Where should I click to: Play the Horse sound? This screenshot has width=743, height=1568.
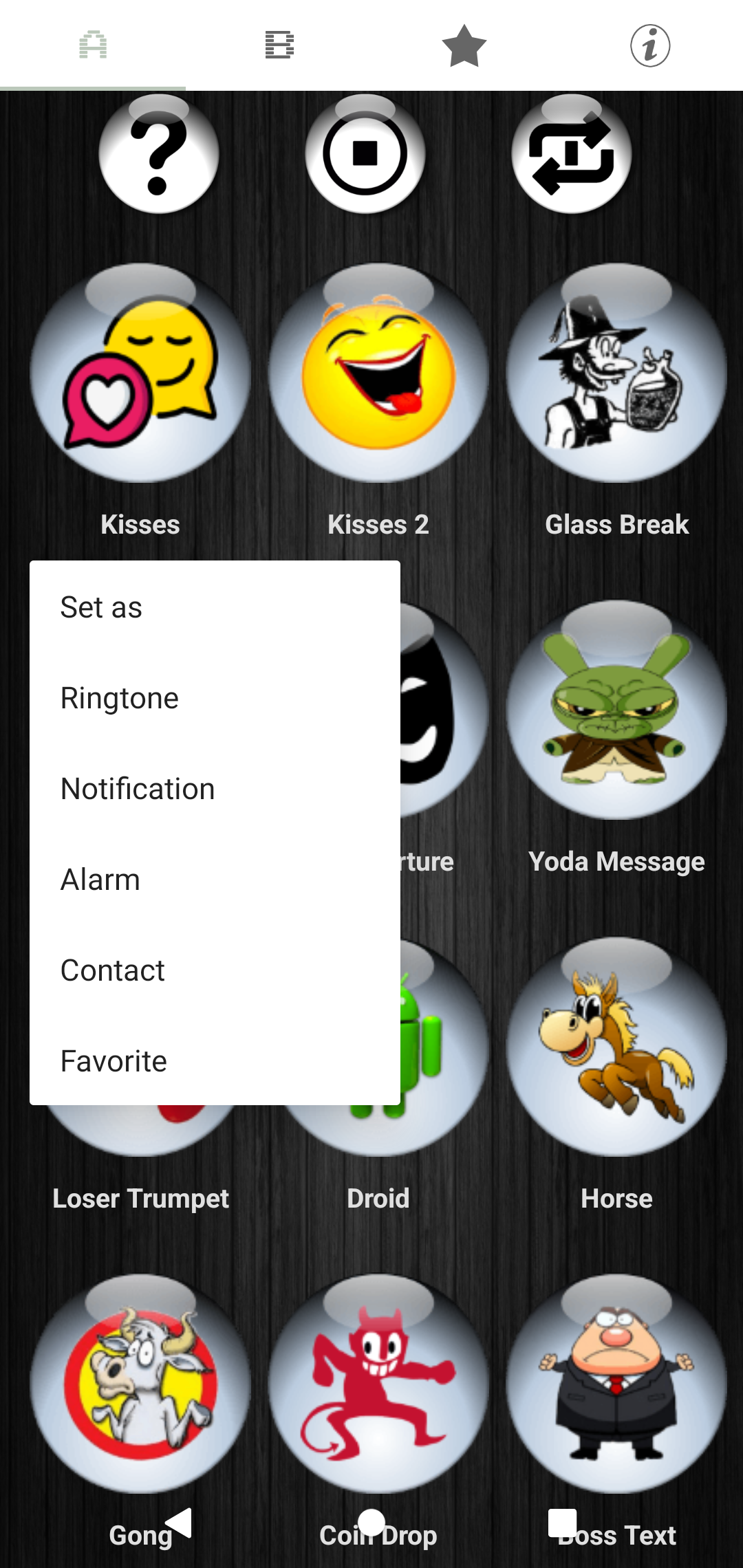click(x=616, y=1049)
